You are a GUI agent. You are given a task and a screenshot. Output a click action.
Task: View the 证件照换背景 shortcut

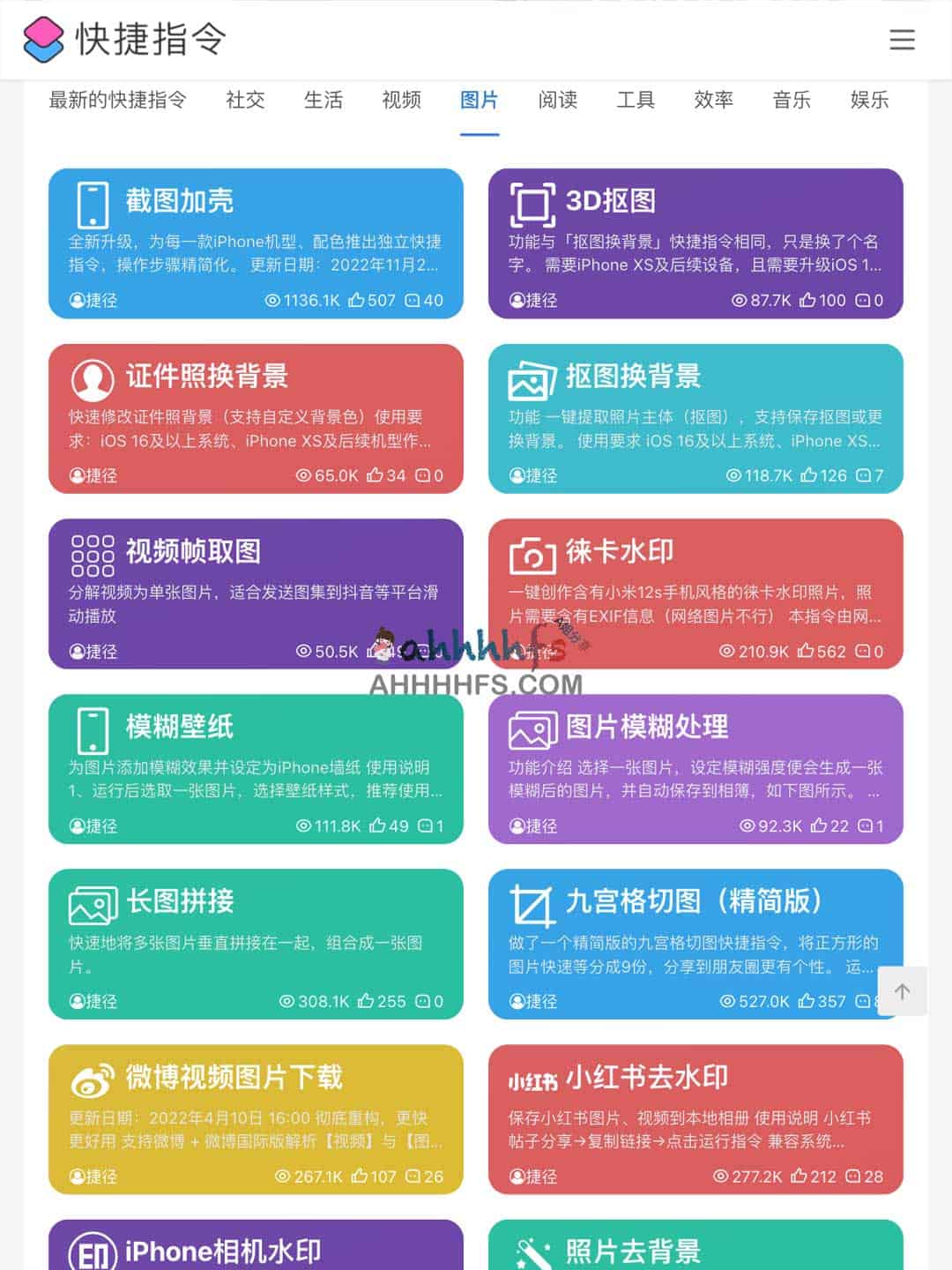pyautogui.click(x=256, y=418)
